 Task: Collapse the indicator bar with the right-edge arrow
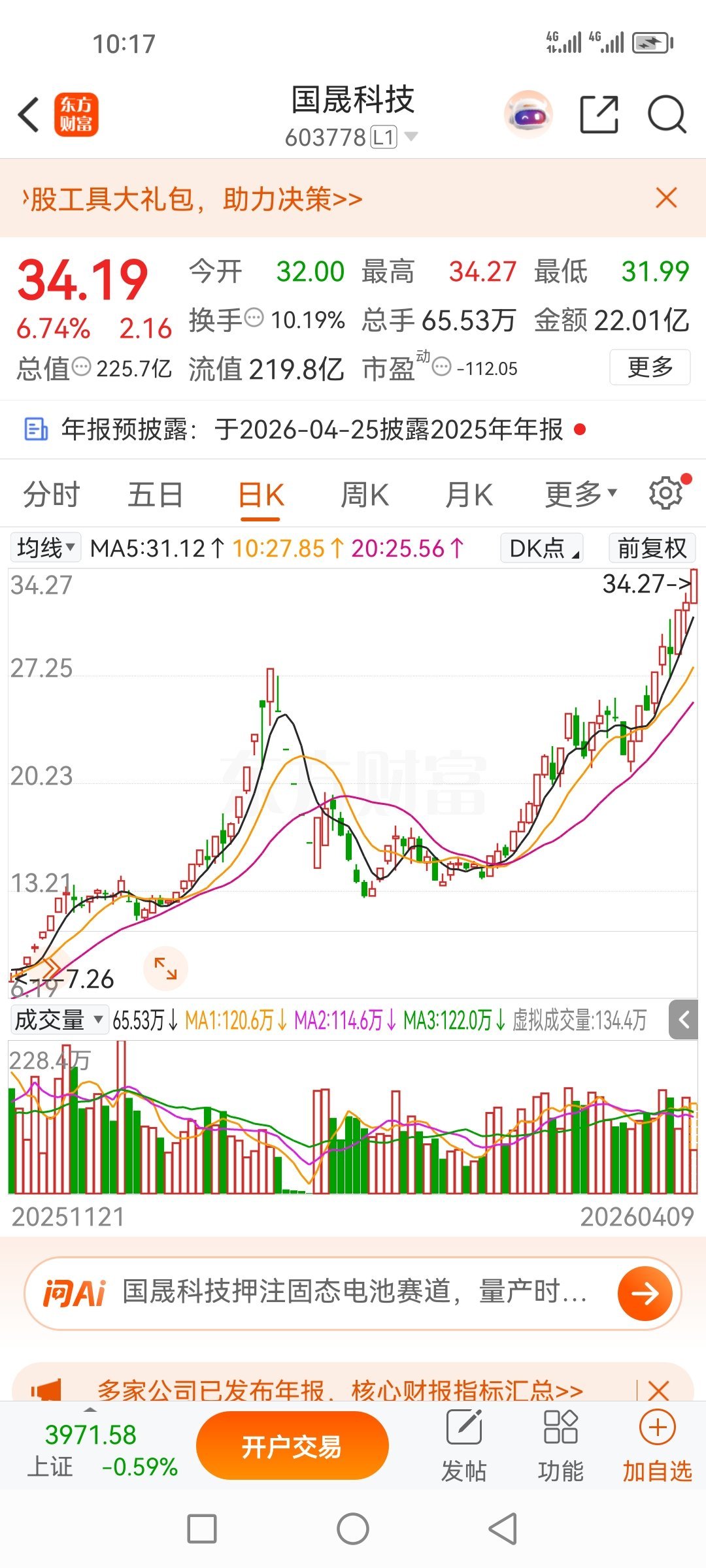(x=684, y=1019)
